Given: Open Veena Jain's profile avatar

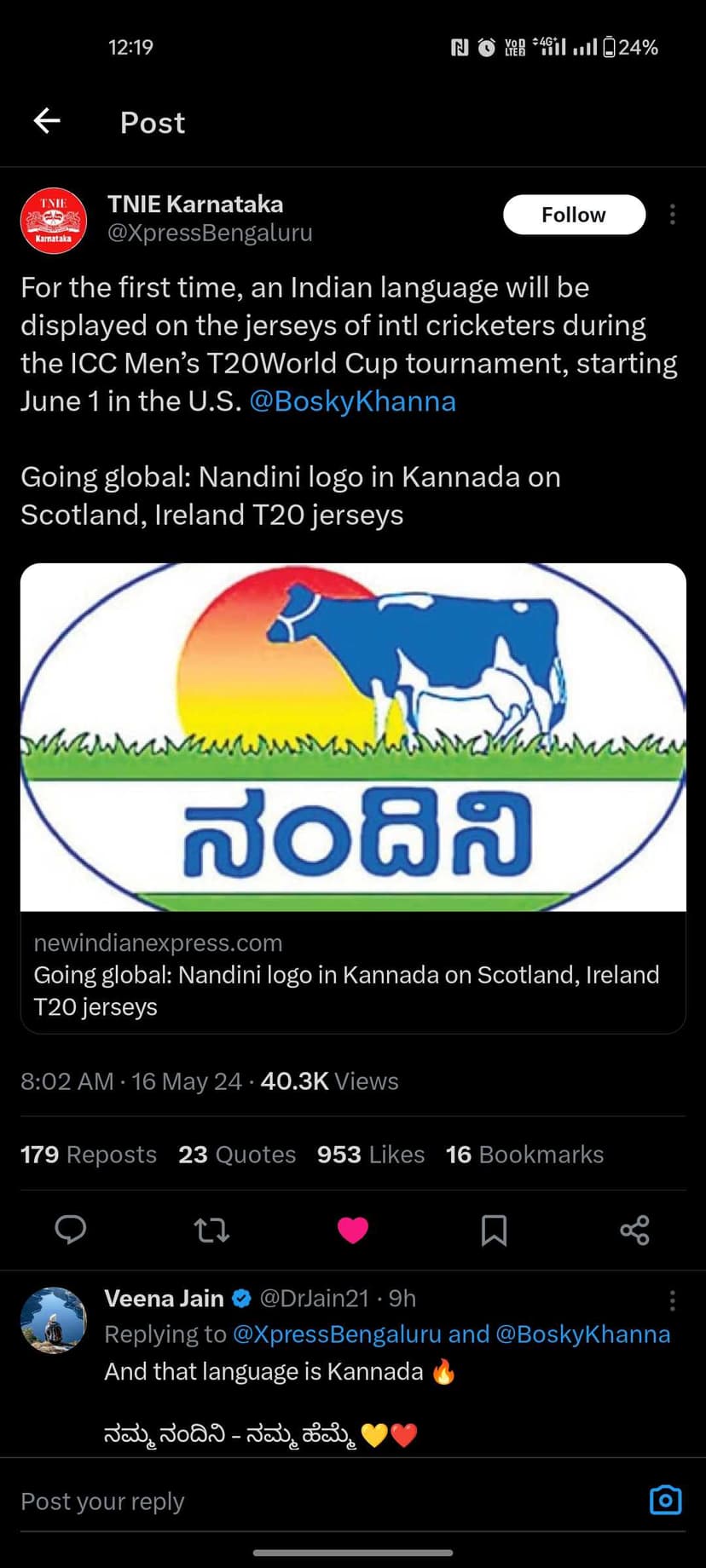Looking at the screenshot, I should tap(53, 1320).
